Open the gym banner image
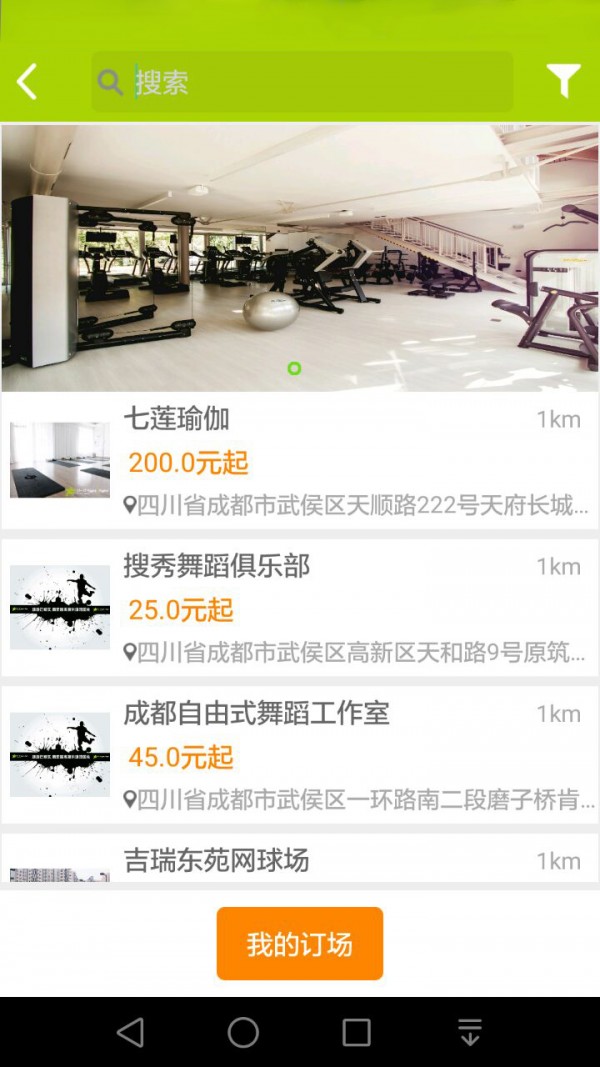 click(x=300, y=257)
